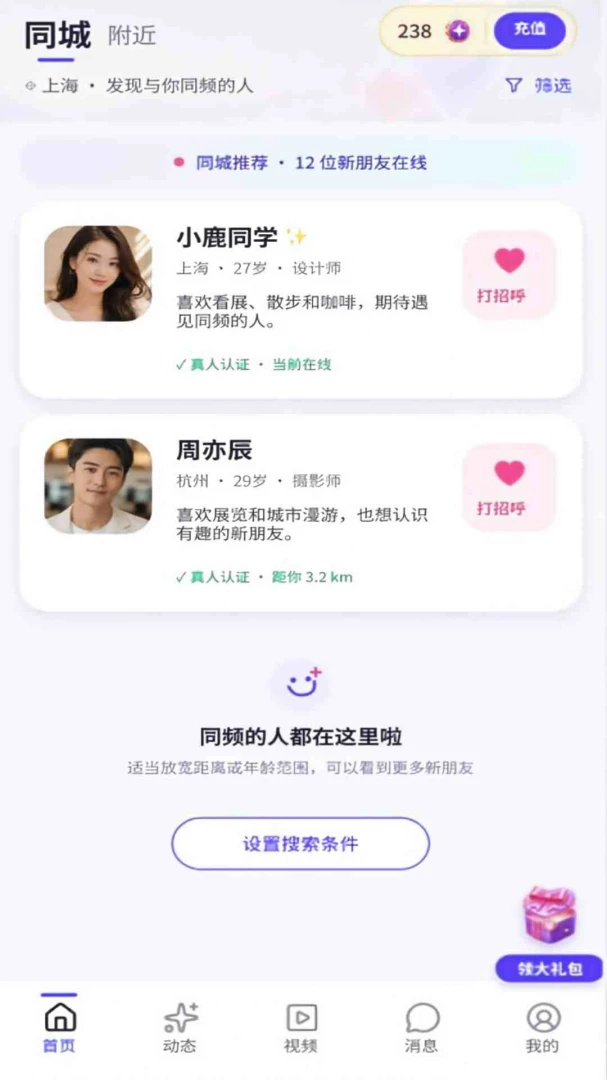Open the 消息 messages tab
The height and width of the screenshot is (1080, 607).
[x=422, y=1027]
